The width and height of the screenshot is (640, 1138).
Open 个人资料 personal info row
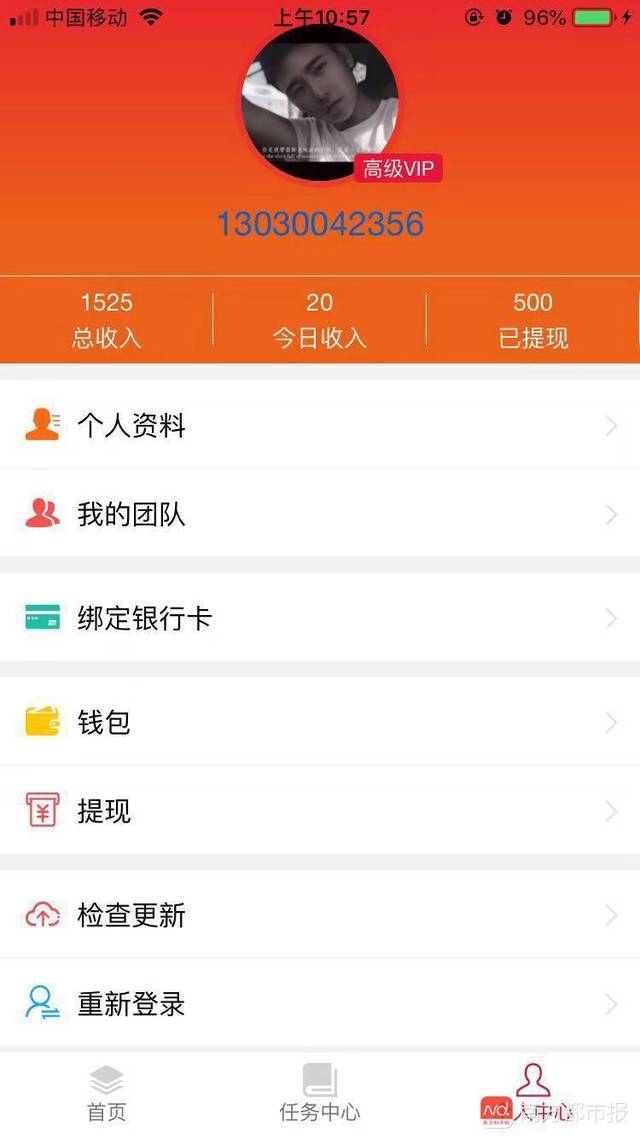(320, 426)
